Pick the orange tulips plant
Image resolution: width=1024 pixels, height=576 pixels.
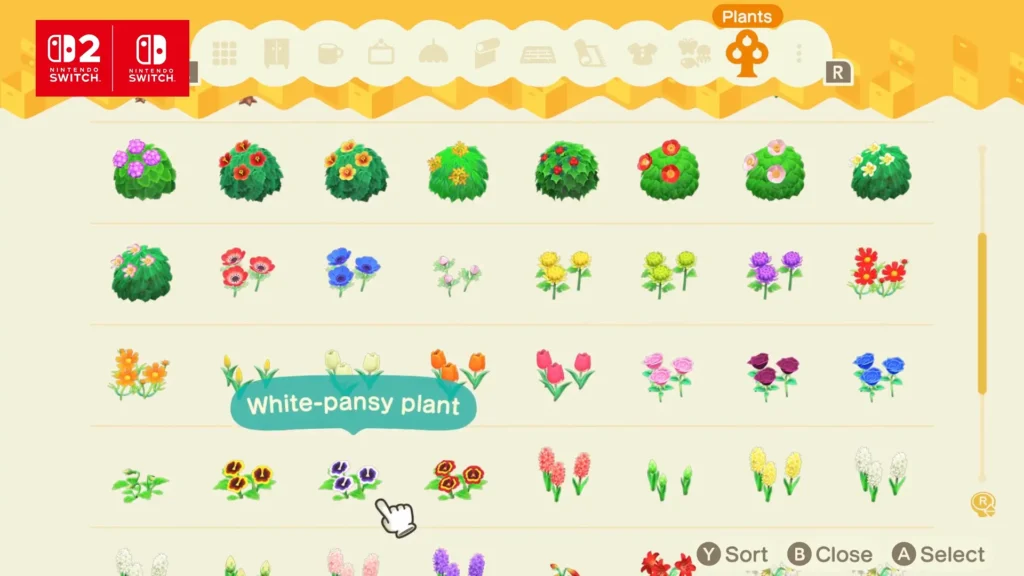pyautogui.click(x=458, y=370)
